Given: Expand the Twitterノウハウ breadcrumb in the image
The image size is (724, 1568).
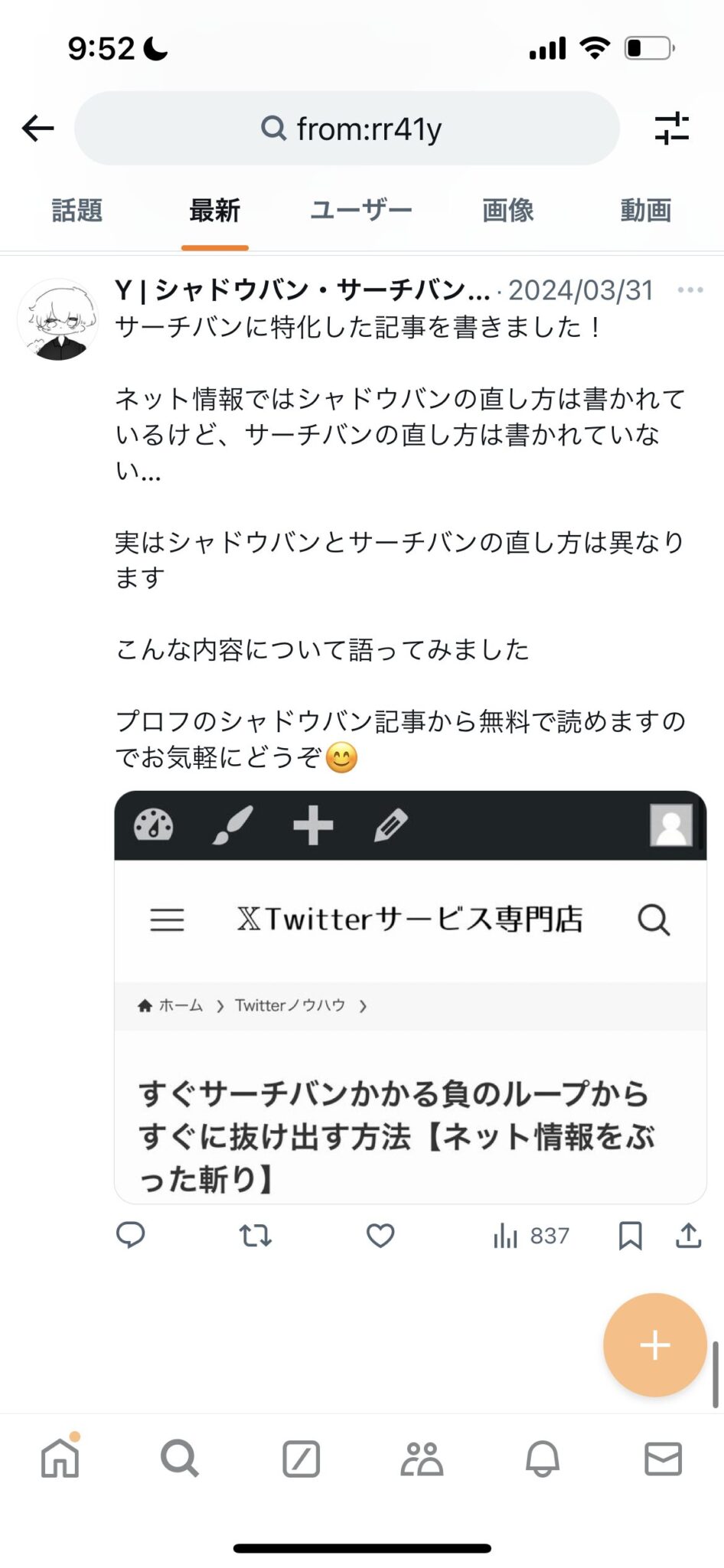Looking at the screenshot, I should (291, 1005).
